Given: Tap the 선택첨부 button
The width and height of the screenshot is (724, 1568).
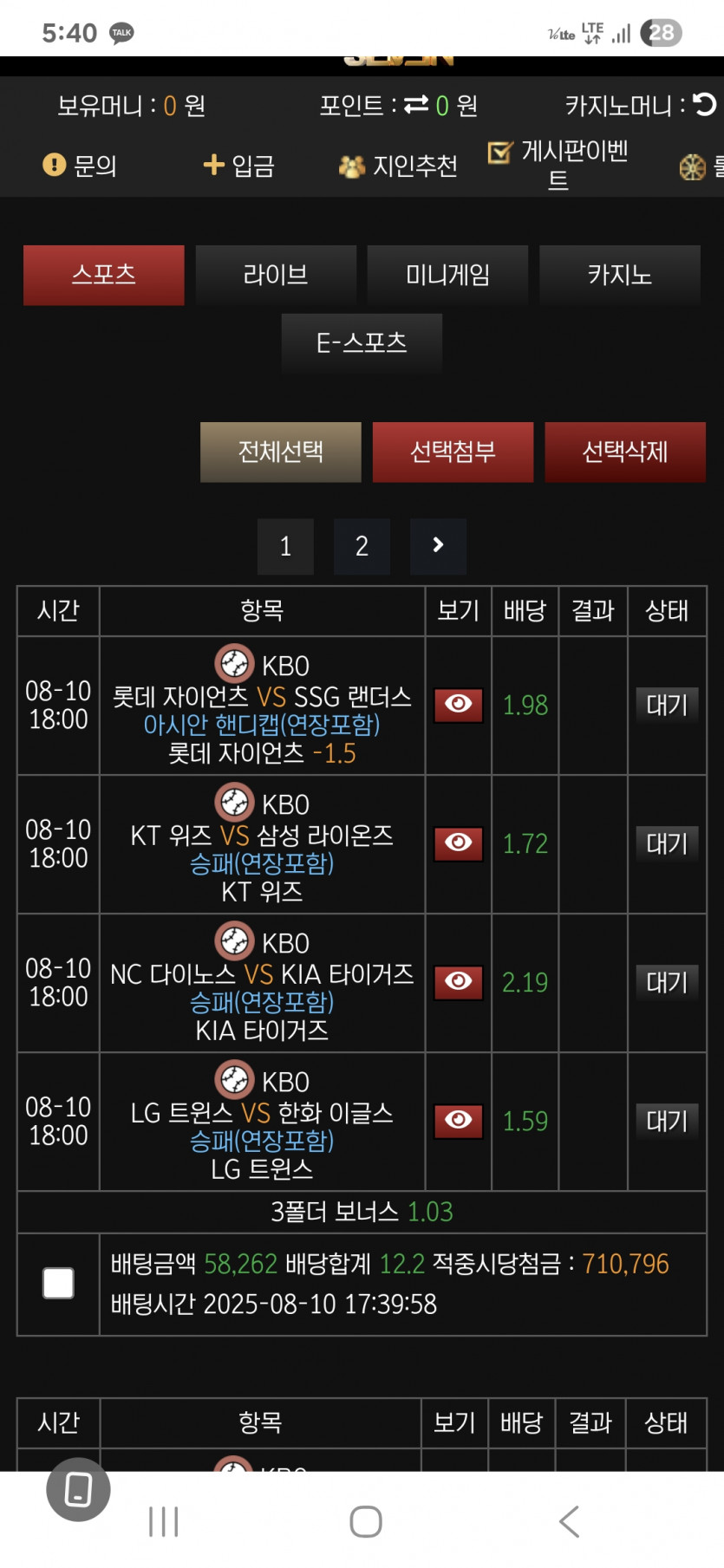Looking at the screenshot, I should pyautogui.click(x=453, y=452).
